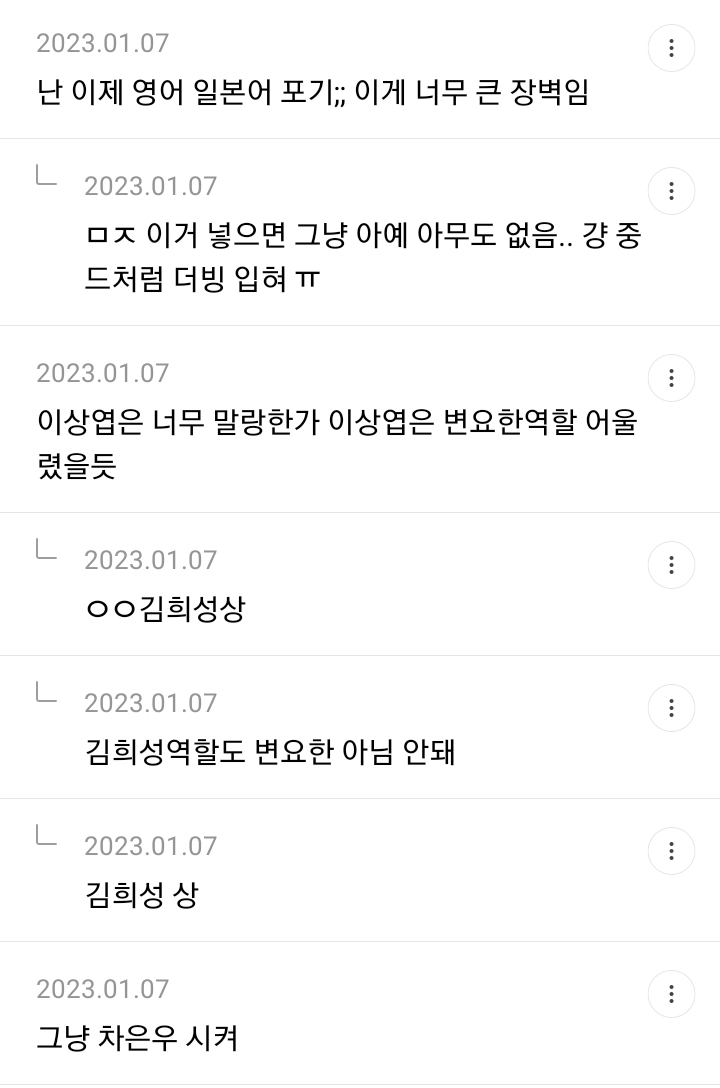Open overflow menu for the '변요한 아님 안돼' reply
This screenshot has width=720, height=1088.
coord(671,708)
